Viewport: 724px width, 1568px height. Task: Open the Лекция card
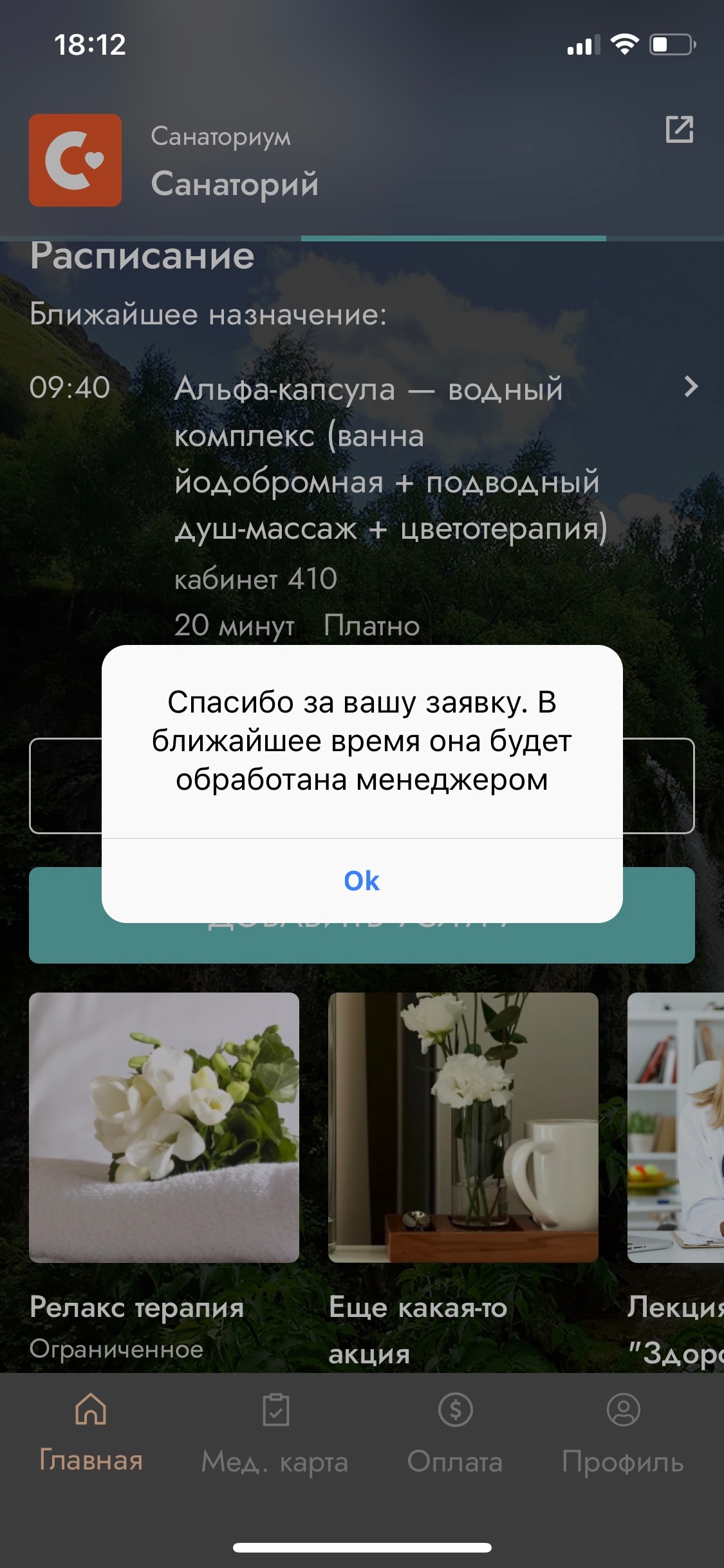point(676,1127)
